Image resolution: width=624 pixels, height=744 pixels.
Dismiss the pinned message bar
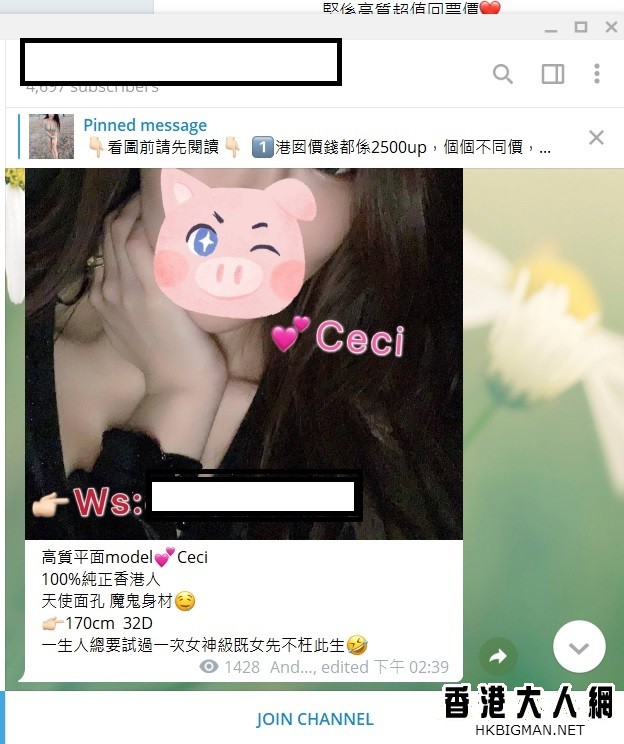(597, 138)
